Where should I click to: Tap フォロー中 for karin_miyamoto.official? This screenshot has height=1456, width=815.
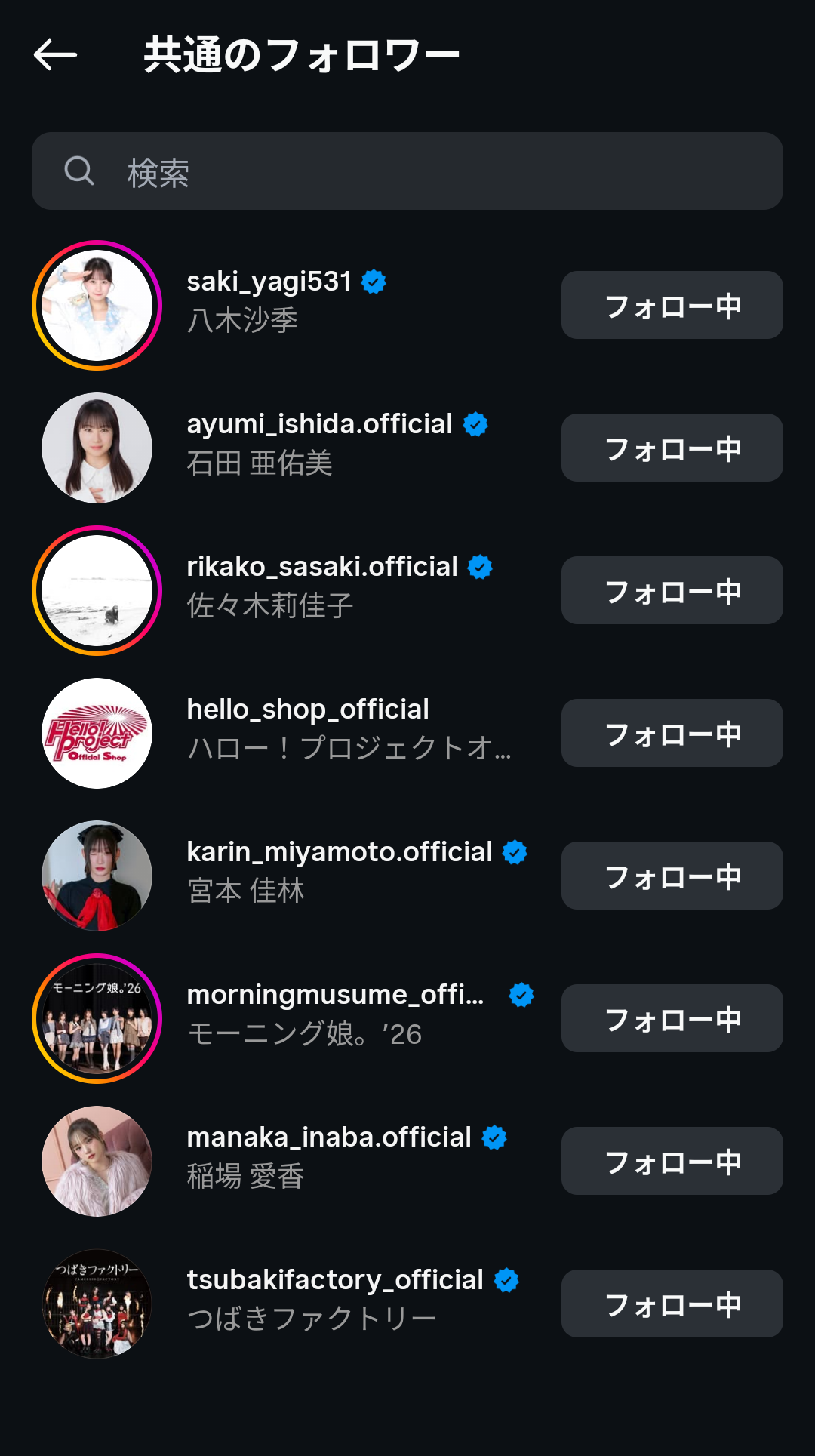pos(672,876)
